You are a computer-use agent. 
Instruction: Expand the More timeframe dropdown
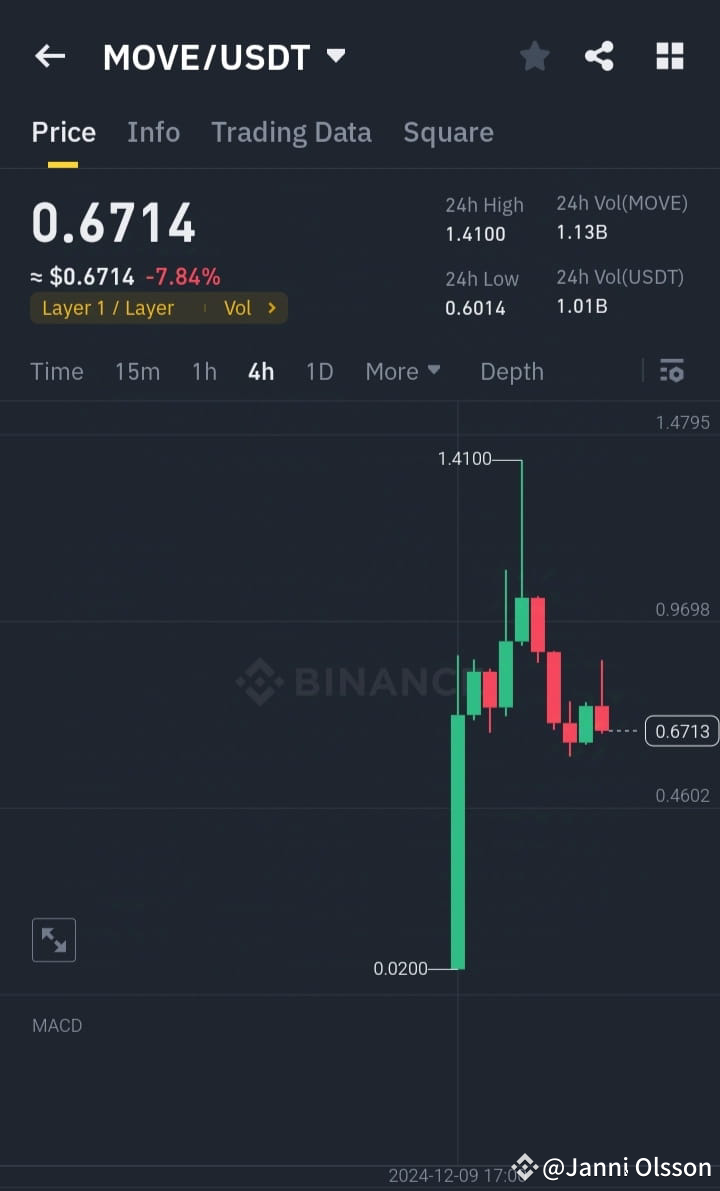(x=403, y=371)
